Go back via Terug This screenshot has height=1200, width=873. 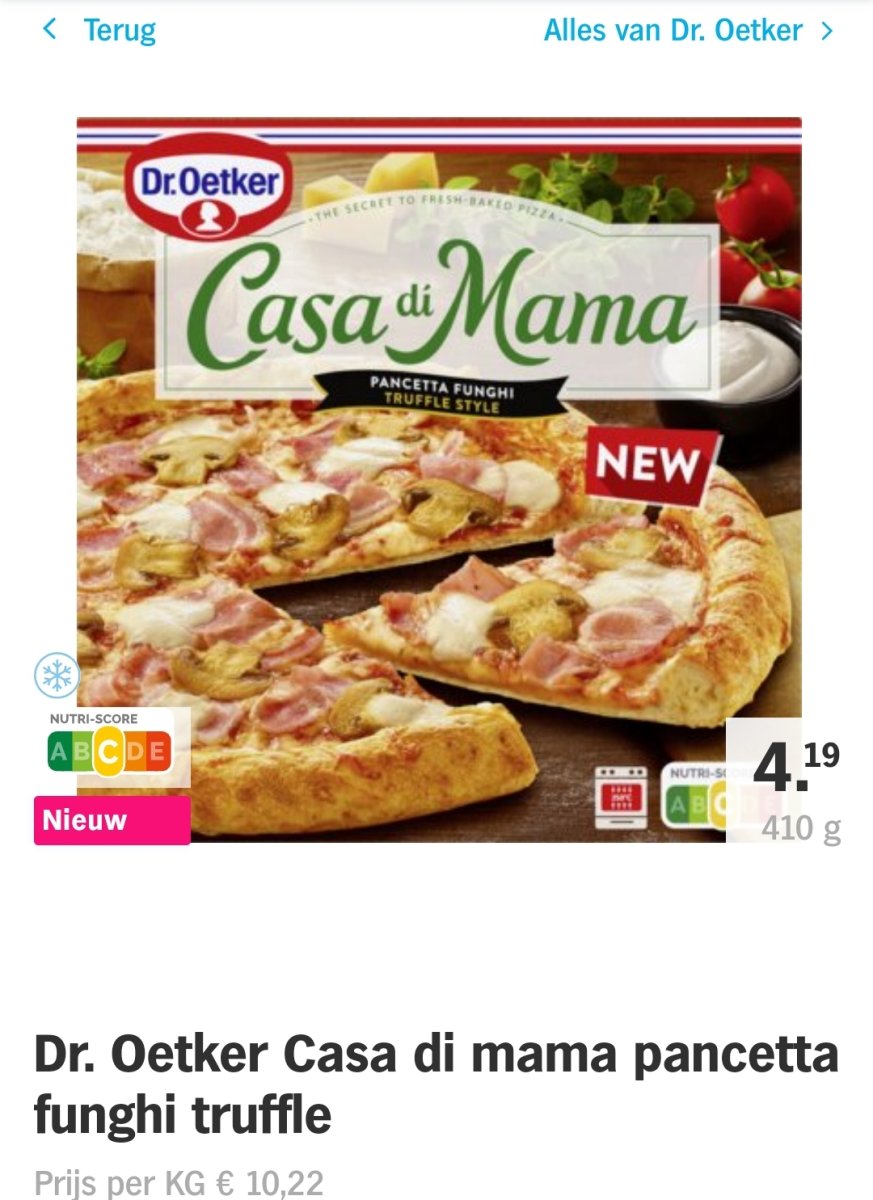point(100,31)
